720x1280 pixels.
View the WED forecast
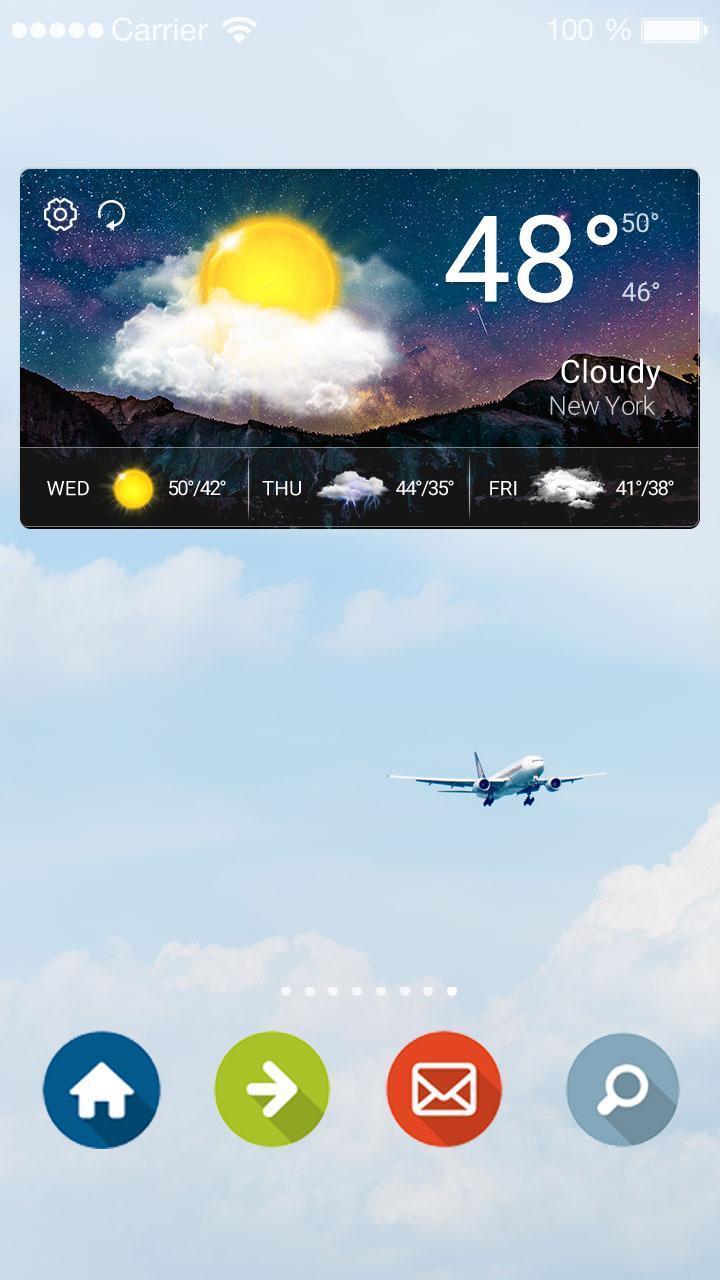[136, 488]
